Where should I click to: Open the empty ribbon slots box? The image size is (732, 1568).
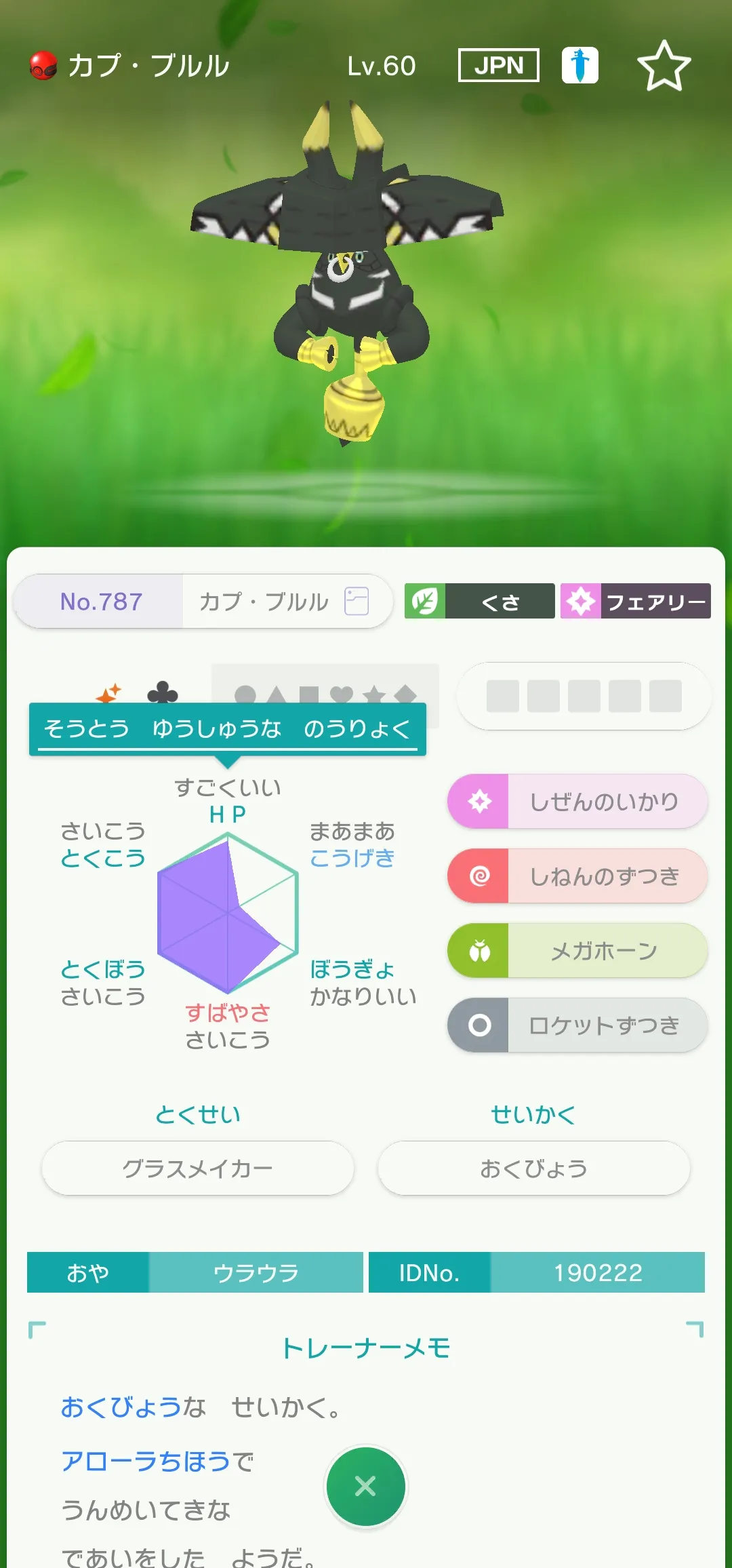[584, 696]
